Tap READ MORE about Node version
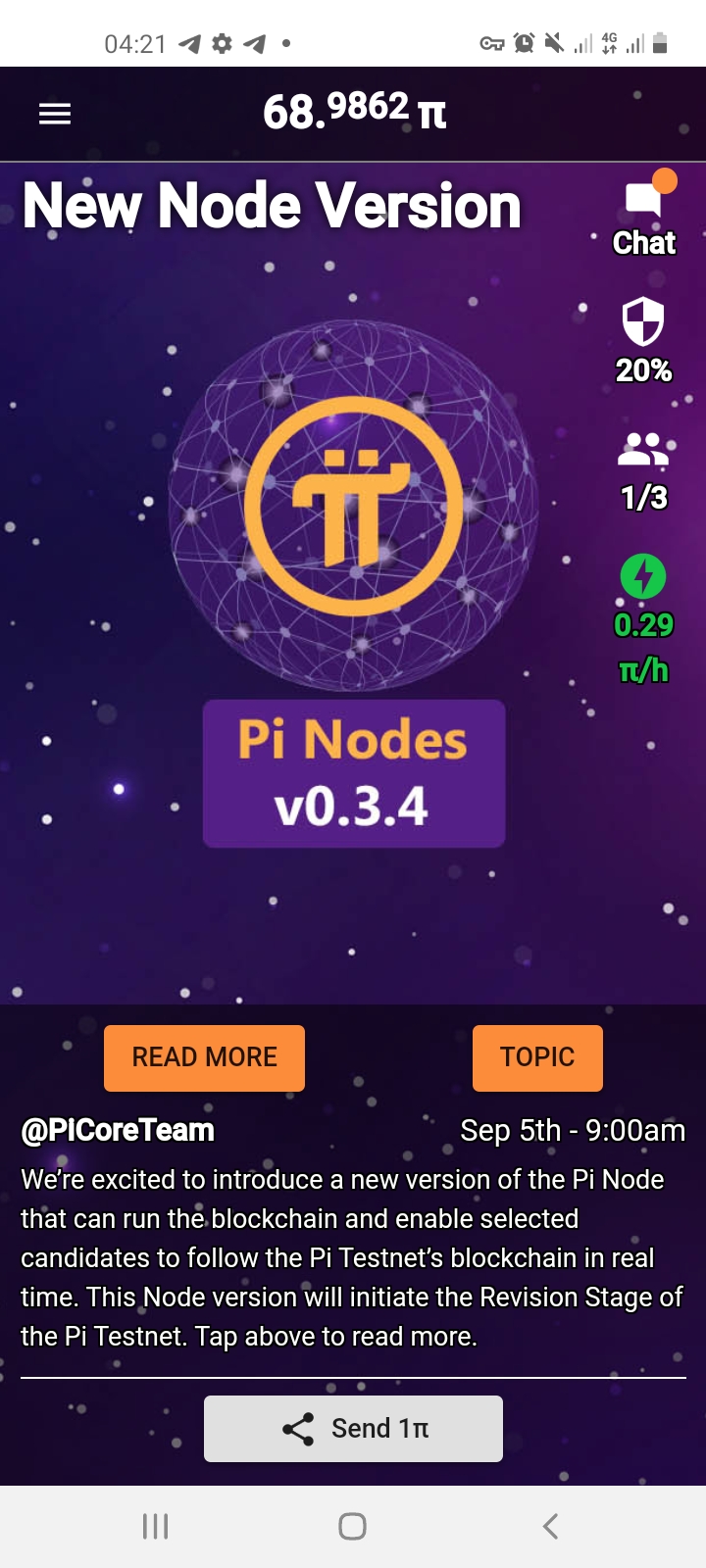 204,1057
